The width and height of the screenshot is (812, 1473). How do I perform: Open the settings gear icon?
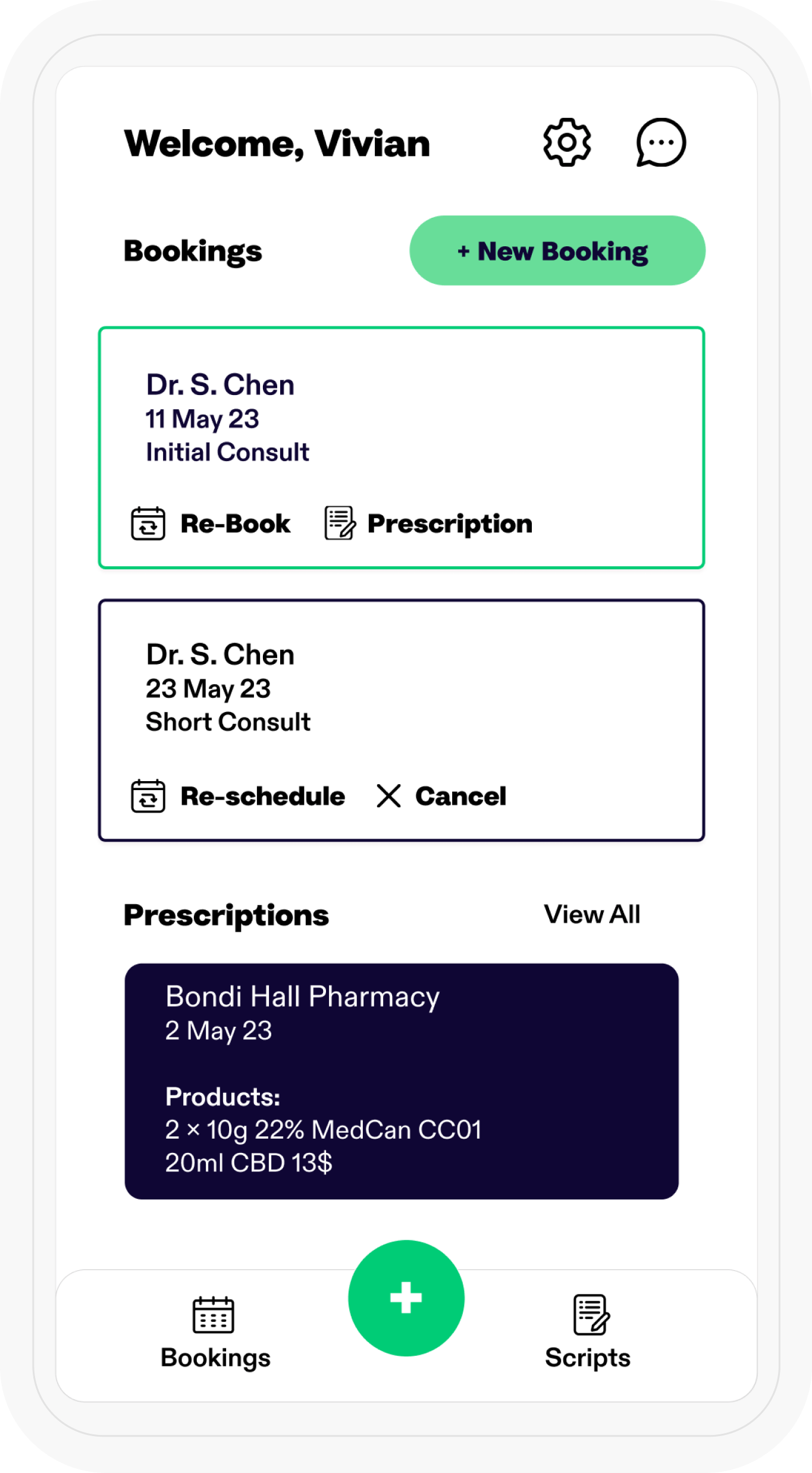pyautogui.click(x=567, y=142)
